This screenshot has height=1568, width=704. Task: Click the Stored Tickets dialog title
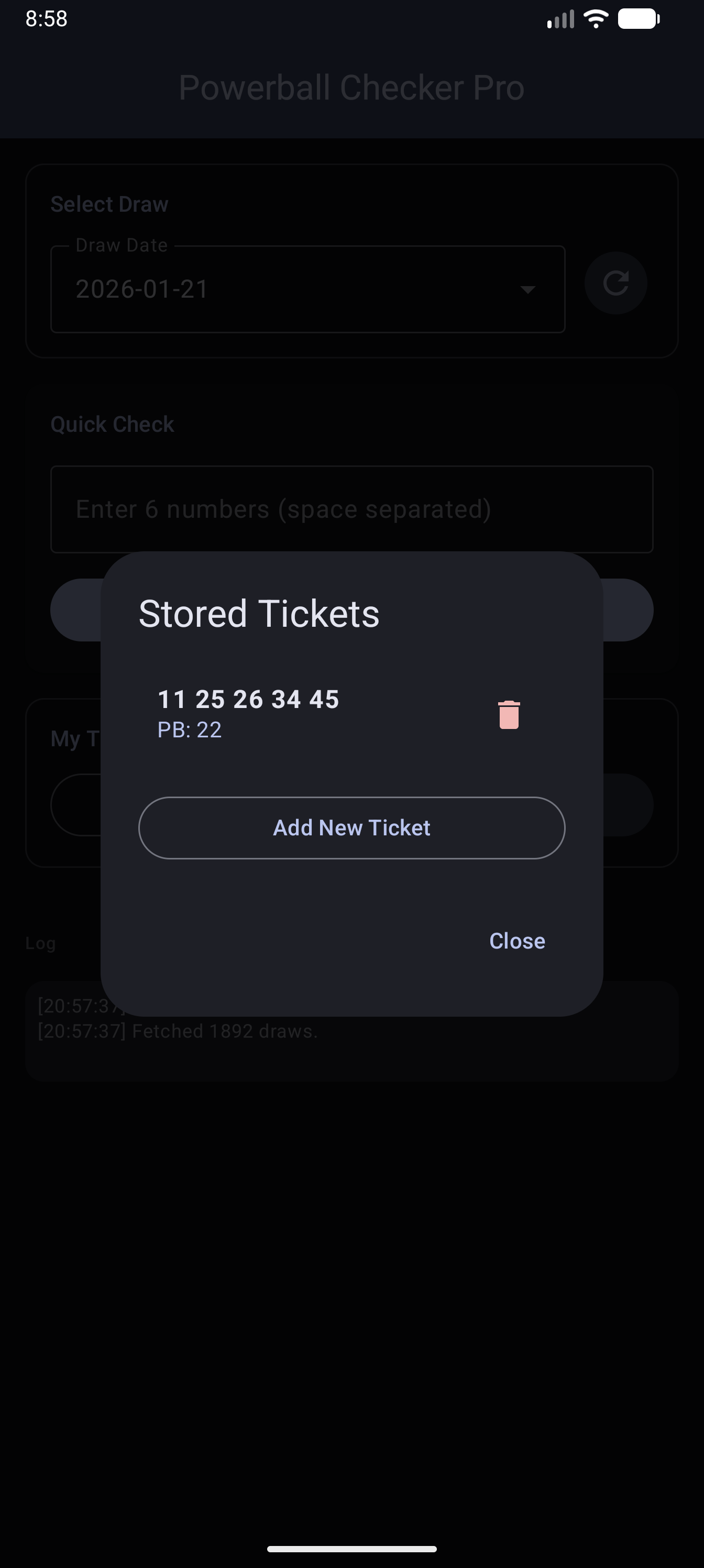click(x=258, y=613)
